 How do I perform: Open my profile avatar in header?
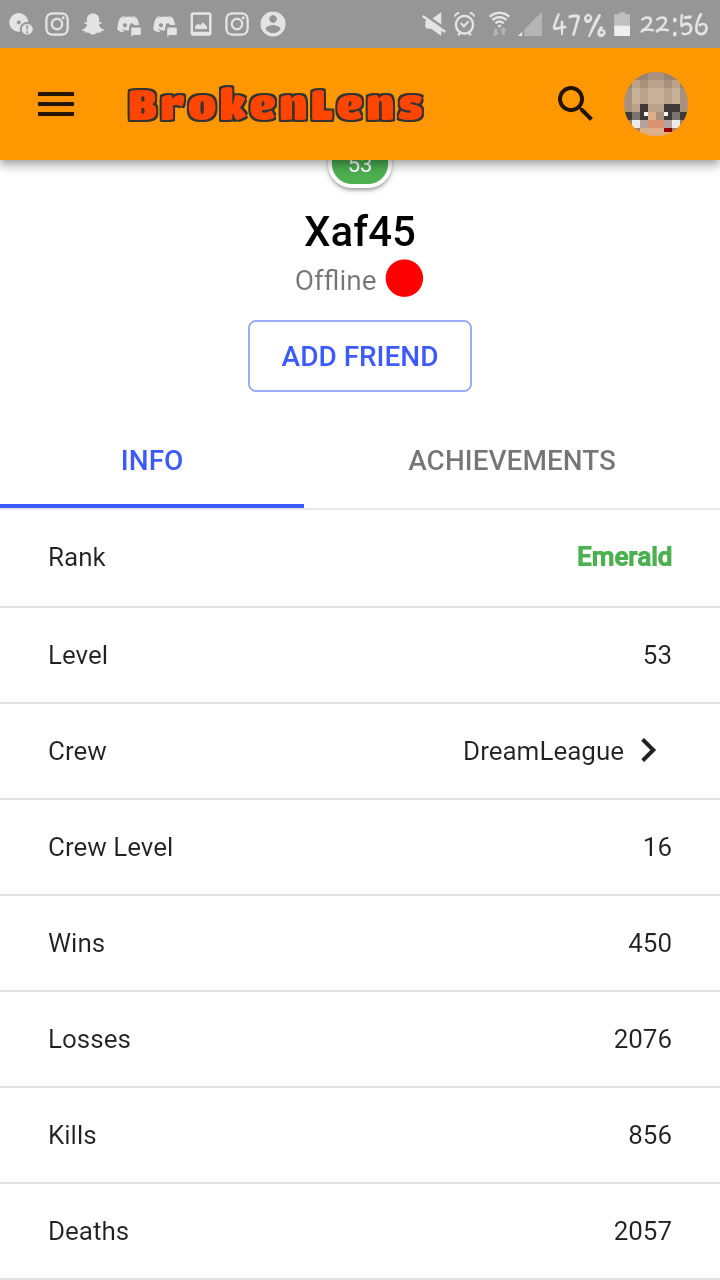(x=656, y=104)
